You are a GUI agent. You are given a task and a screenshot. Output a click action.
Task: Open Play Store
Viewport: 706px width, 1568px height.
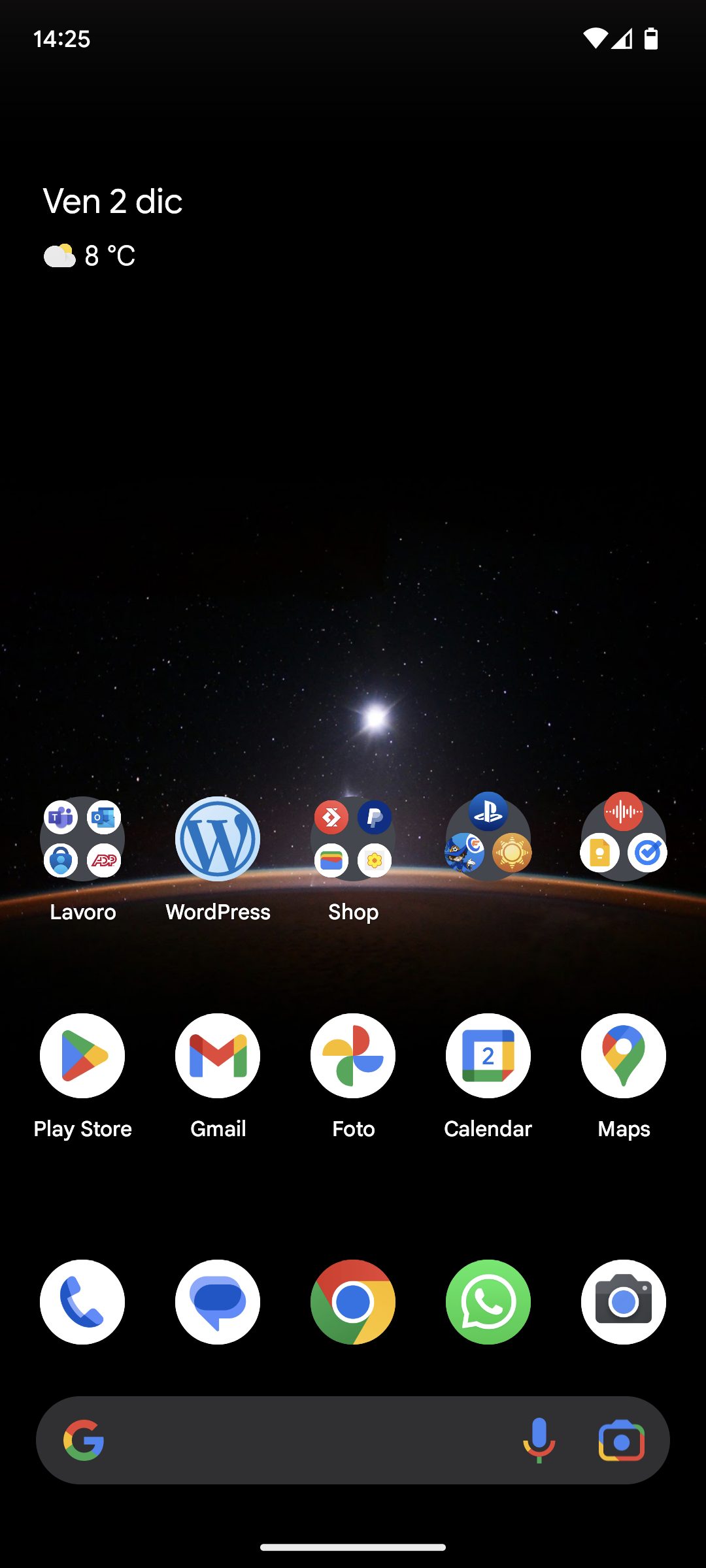[82, 1056]
